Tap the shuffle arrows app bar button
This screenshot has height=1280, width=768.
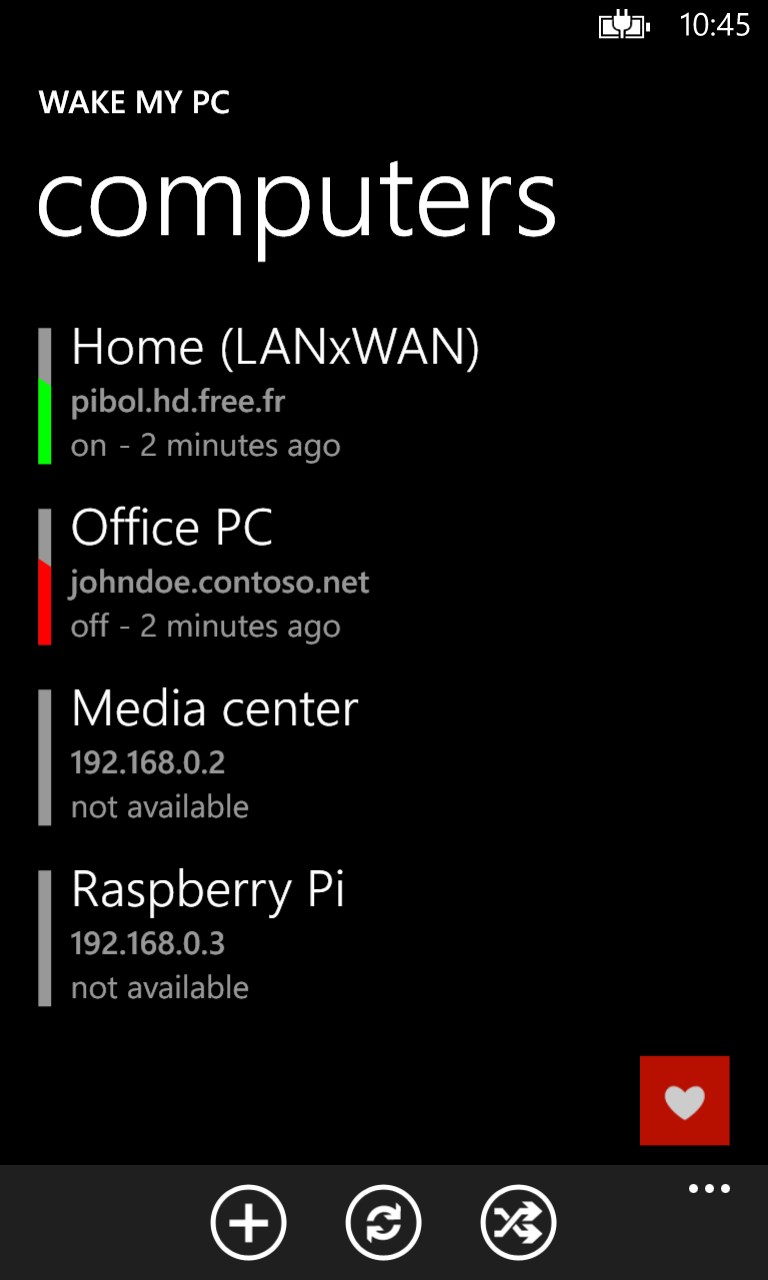pyautogui.click(x=518, y=1222)
